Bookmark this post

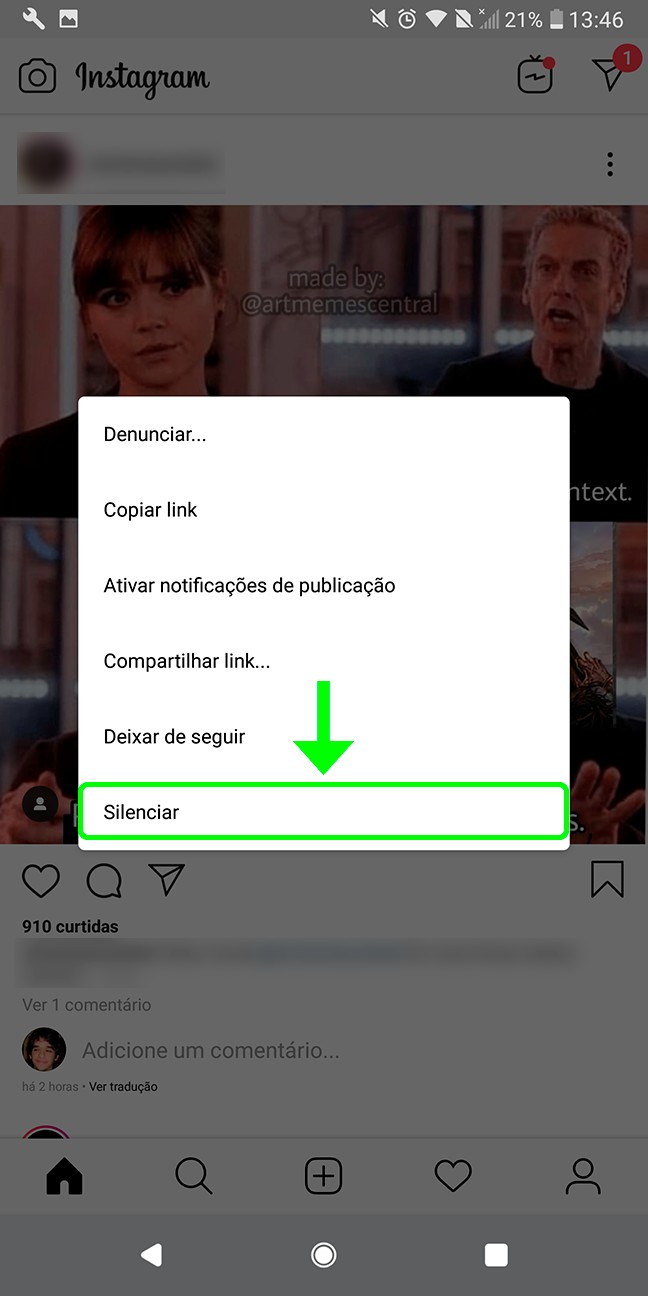pos(607,879)
